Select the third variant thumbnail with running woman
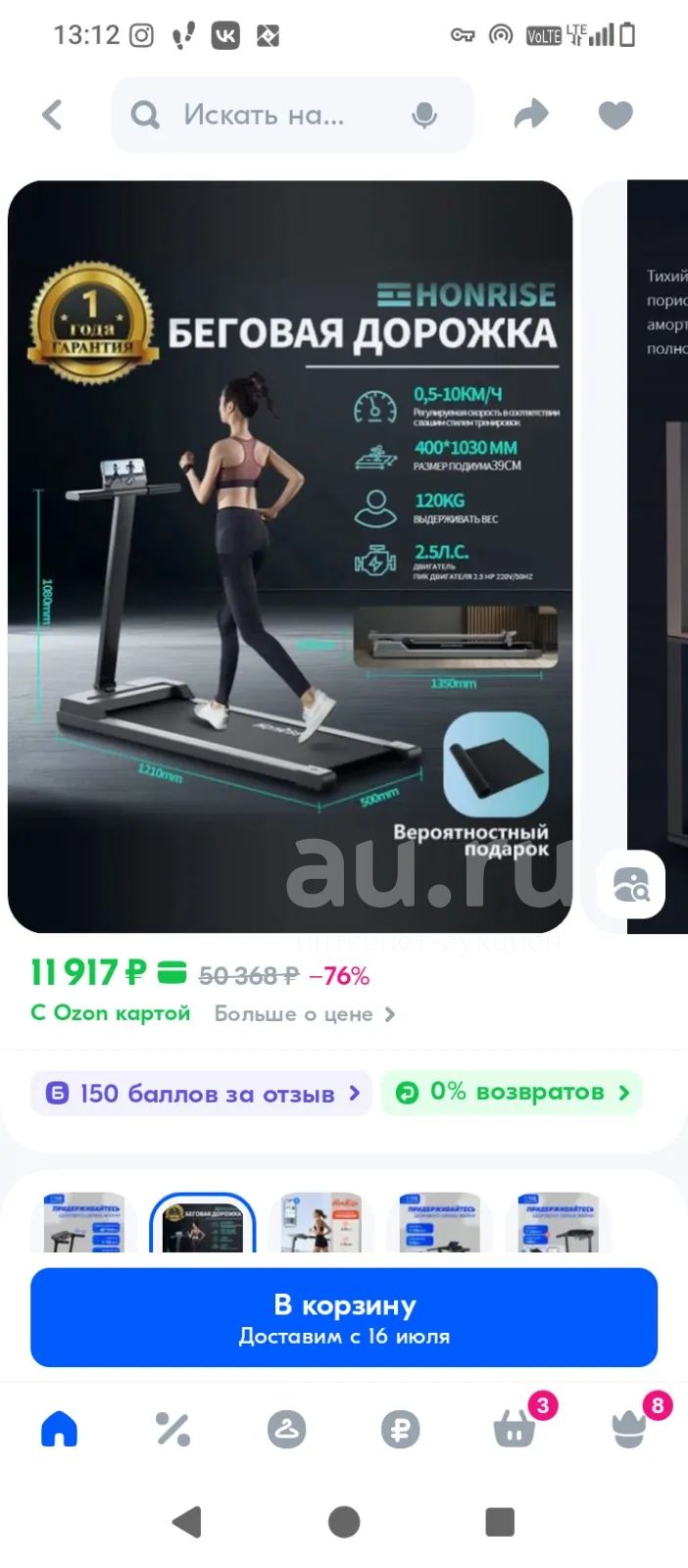 pyautogui.click(x=320, y=1222)
